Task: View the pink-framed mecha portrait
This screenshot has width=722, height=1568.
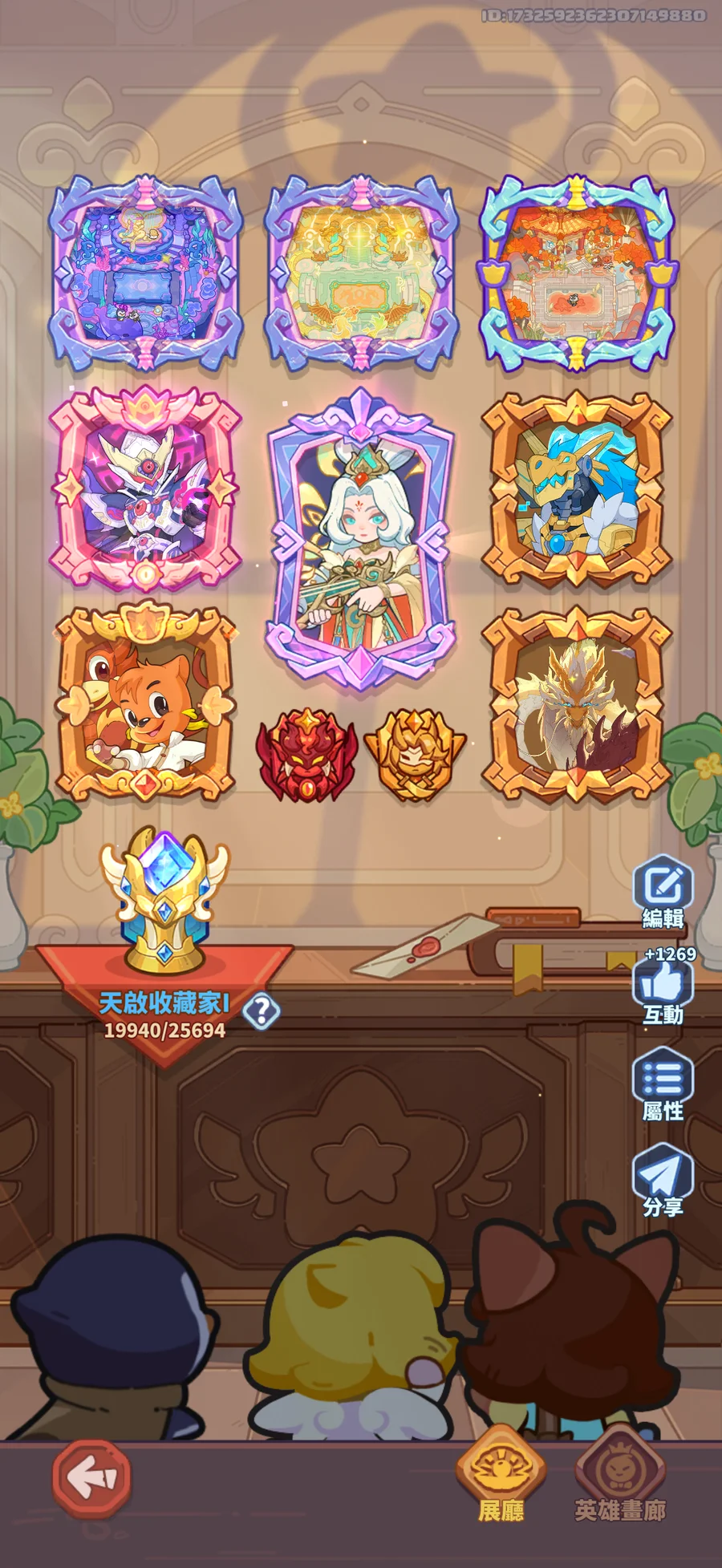Action: [x=145, y=489]
